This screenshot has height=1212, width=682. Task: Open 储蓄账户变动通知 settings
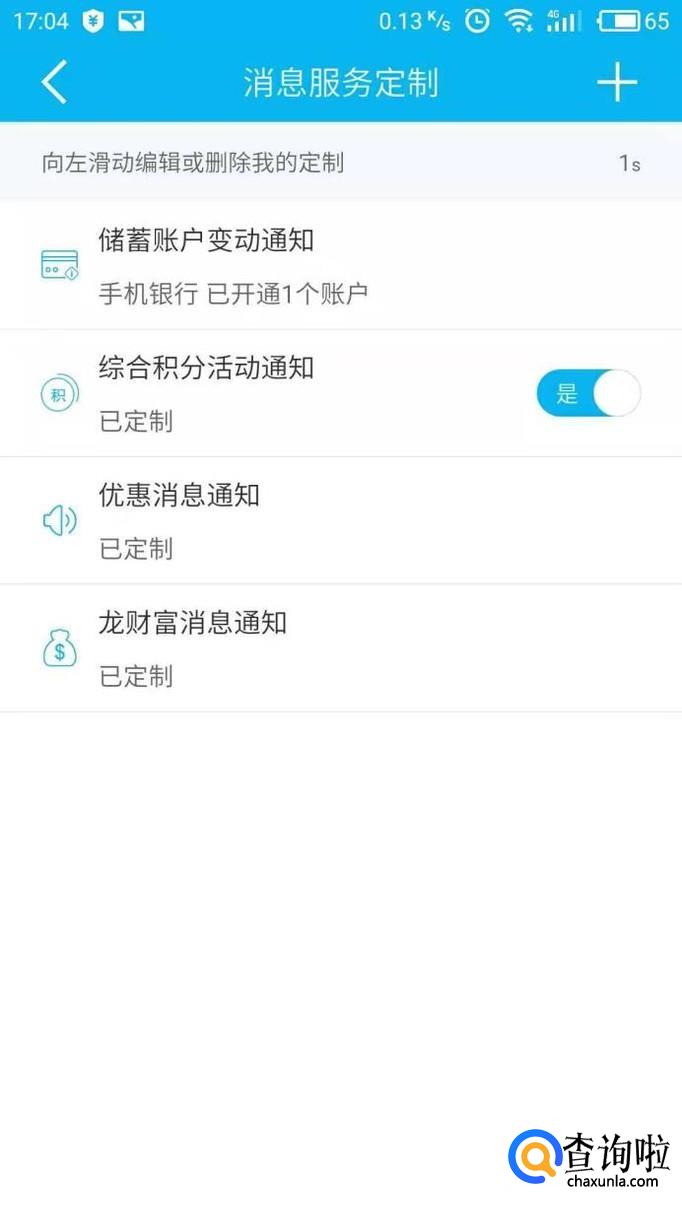pyautogui.click(x=340, y=265)
